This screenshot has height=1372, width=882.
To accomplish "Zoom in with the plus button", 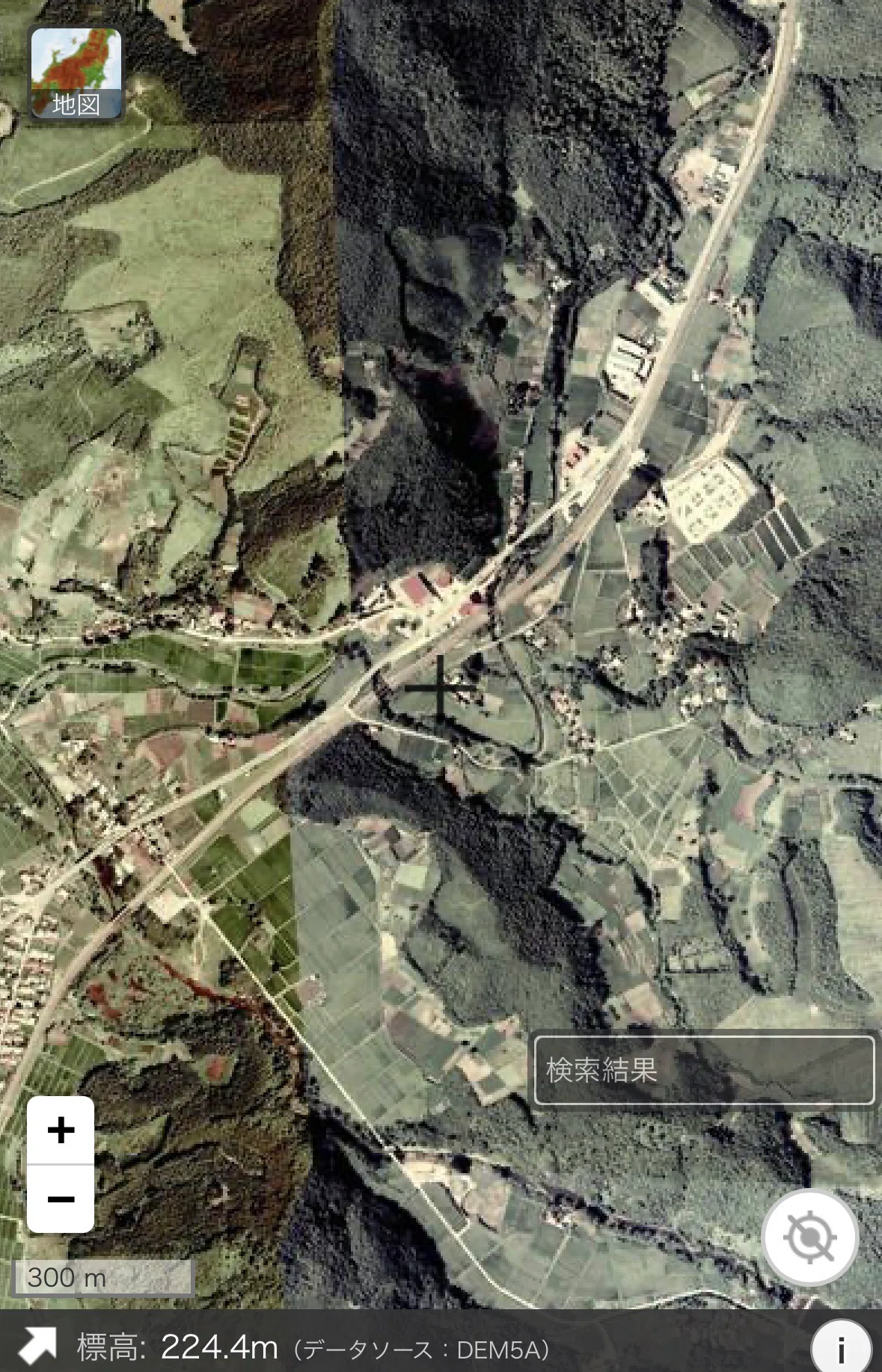I will point(61,1130).
